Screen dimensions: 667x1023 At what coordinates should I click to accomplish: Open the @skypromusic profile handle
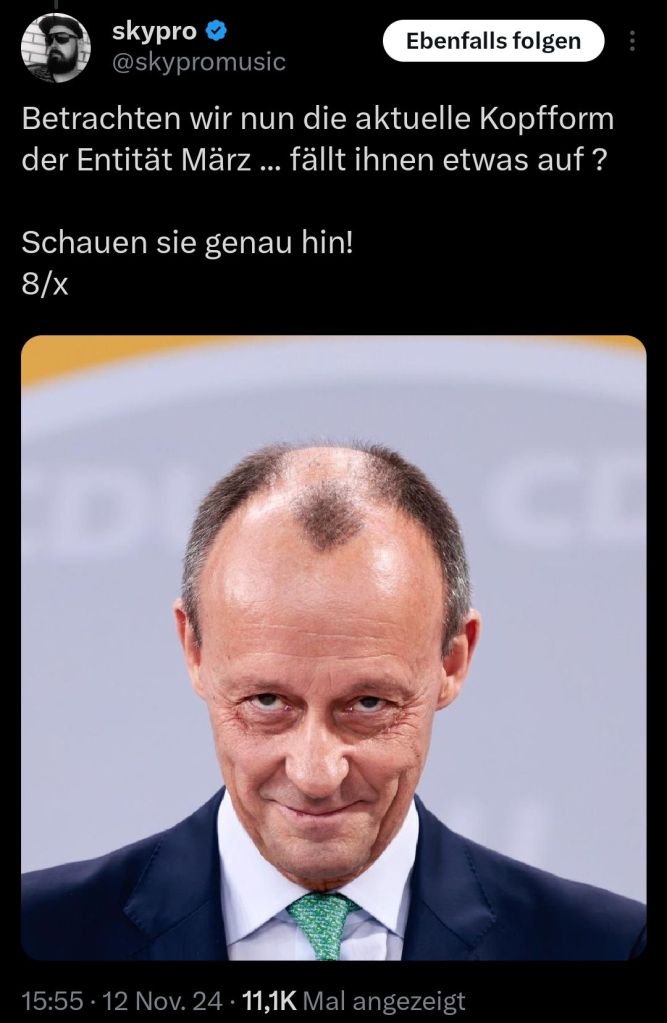[198, 62]
